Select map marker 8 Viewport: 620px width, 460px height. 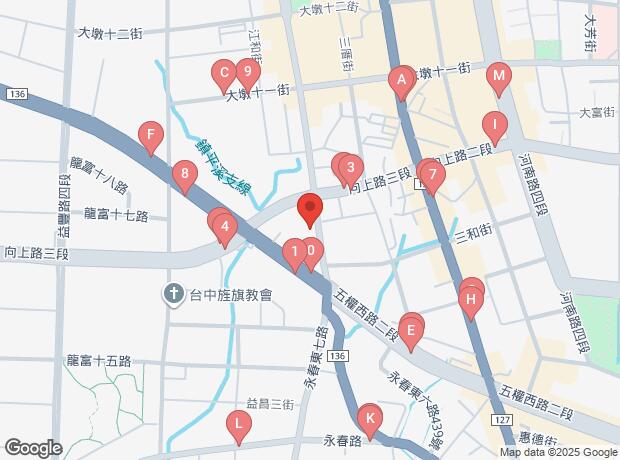pyautogui.click(x=185, y=174)
